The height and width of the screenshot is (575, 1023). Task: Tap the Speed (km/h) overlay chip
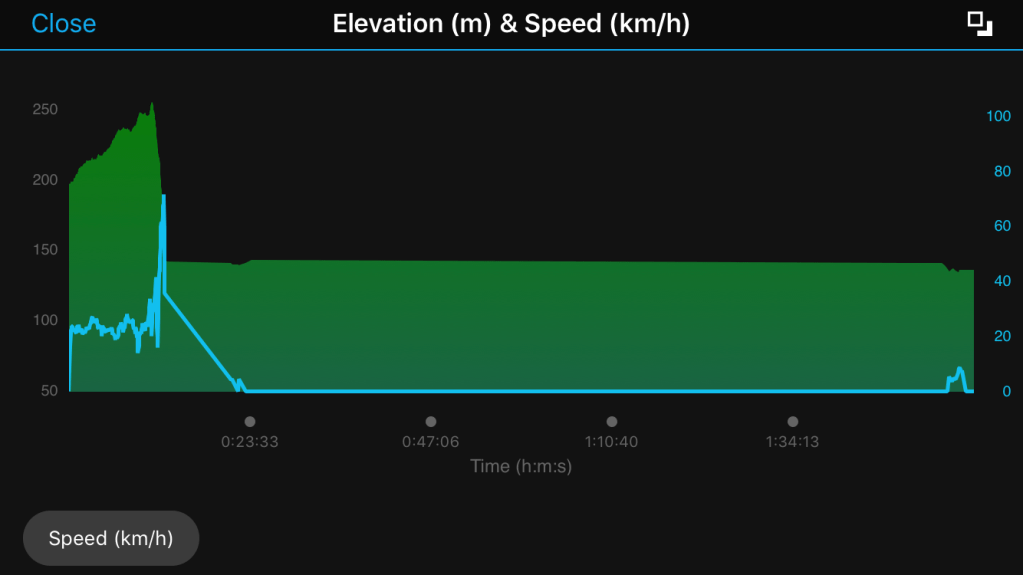tap(111, 539)
